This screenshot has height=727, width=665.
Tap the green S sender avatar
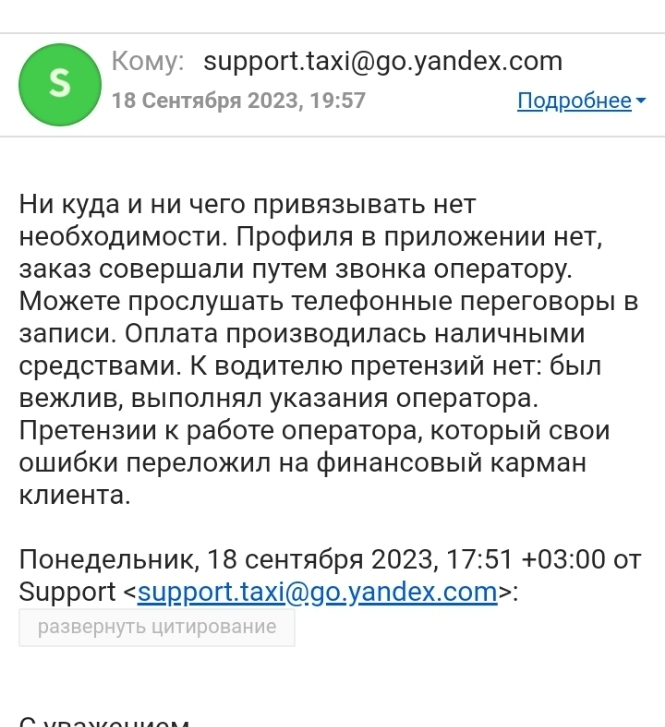click(59, 85)
